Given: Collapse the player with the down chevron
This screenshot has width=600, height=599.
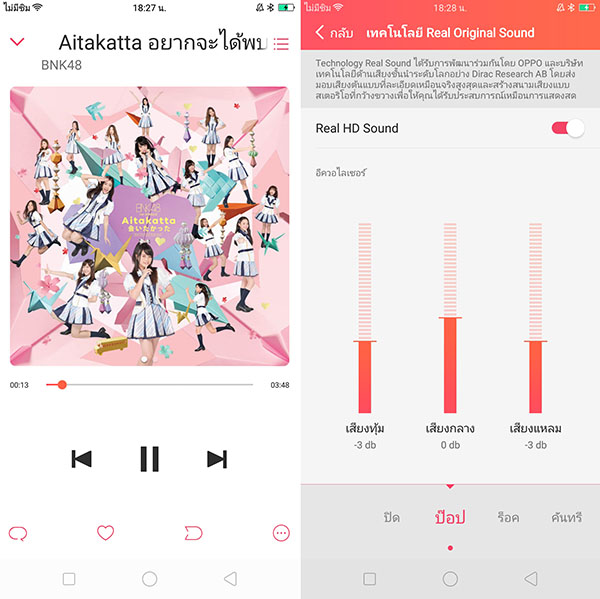Looking at the screenshot, I should (x=17, y=43).
